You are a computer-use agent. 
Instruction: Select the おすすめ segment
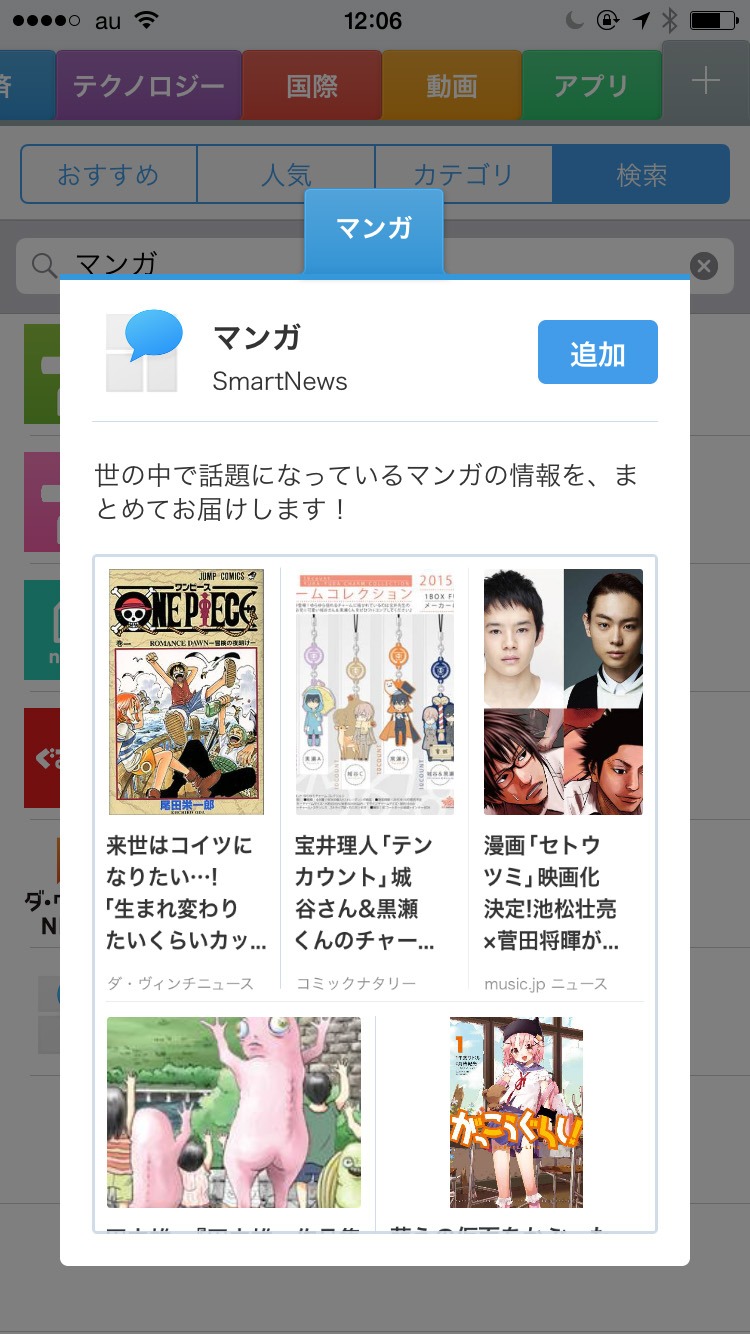pyautogui.click(x=108, y=173)
